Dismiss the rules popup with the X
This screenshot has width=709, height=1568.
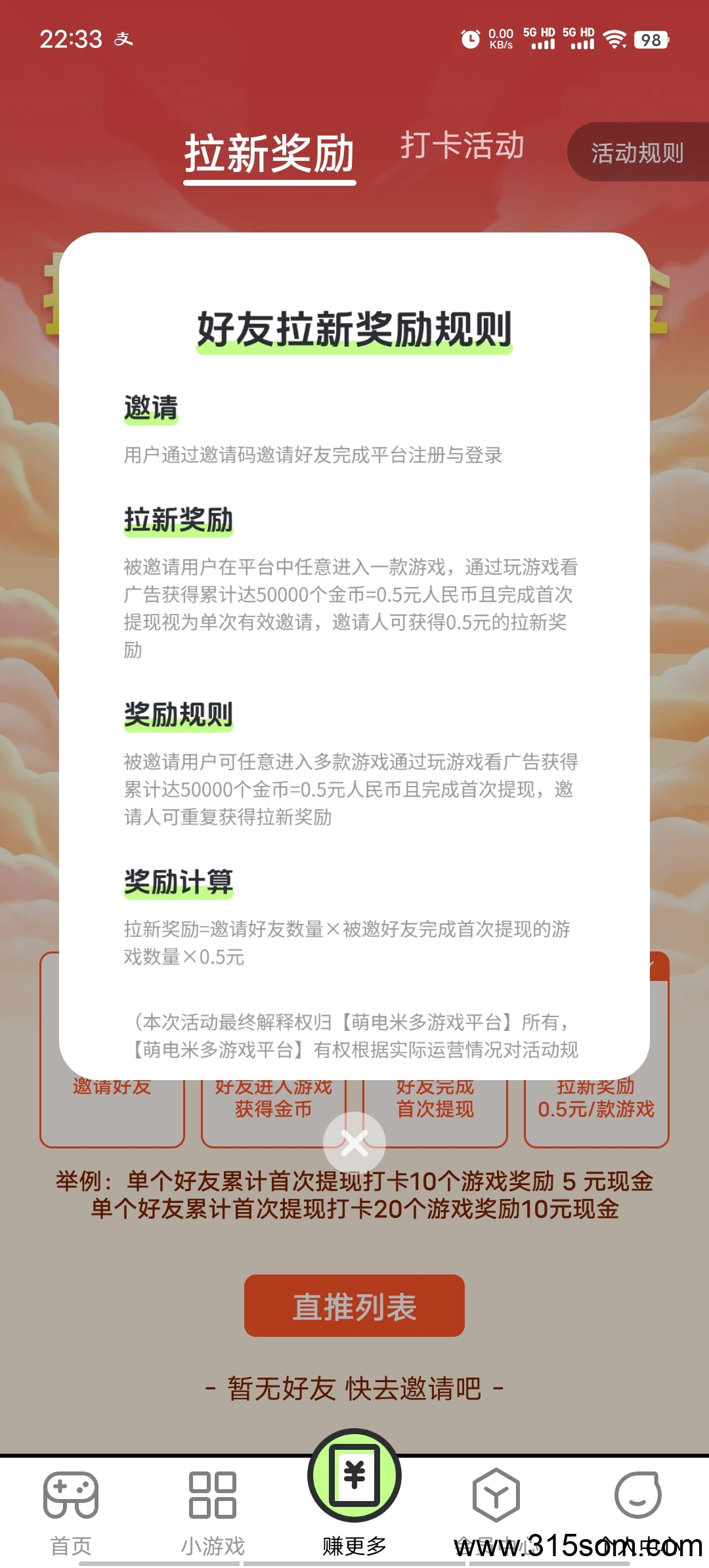point(354,1143)
